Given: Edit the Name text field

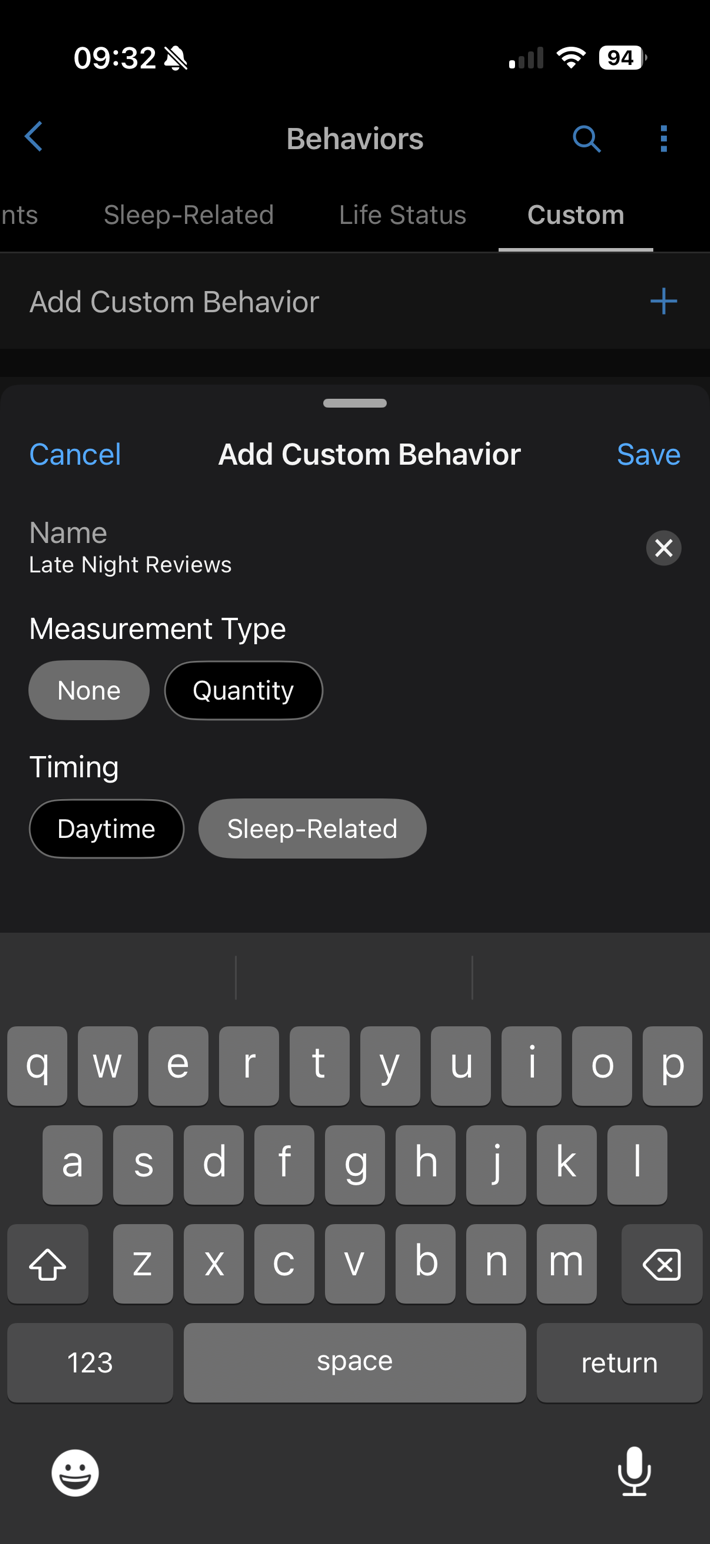Looking at the screenshot, I should pyautogui.click(x=300, y=564).
